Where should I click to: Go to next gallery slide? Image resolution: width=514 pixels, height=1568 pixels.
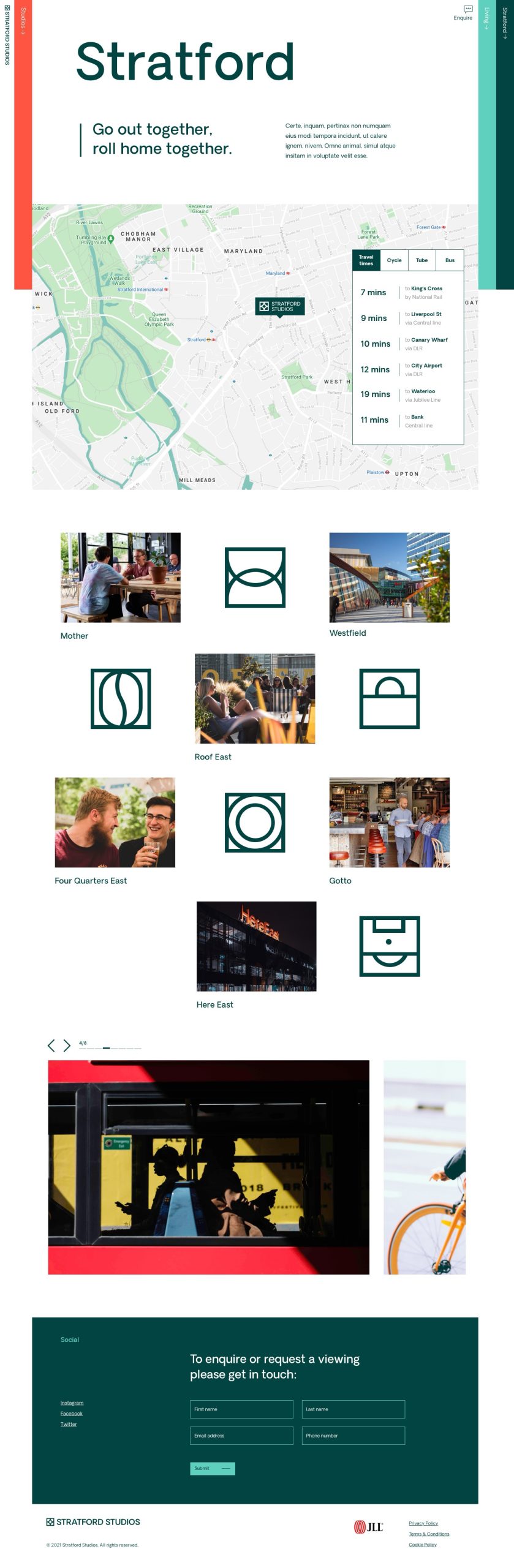coord(67,1045)
